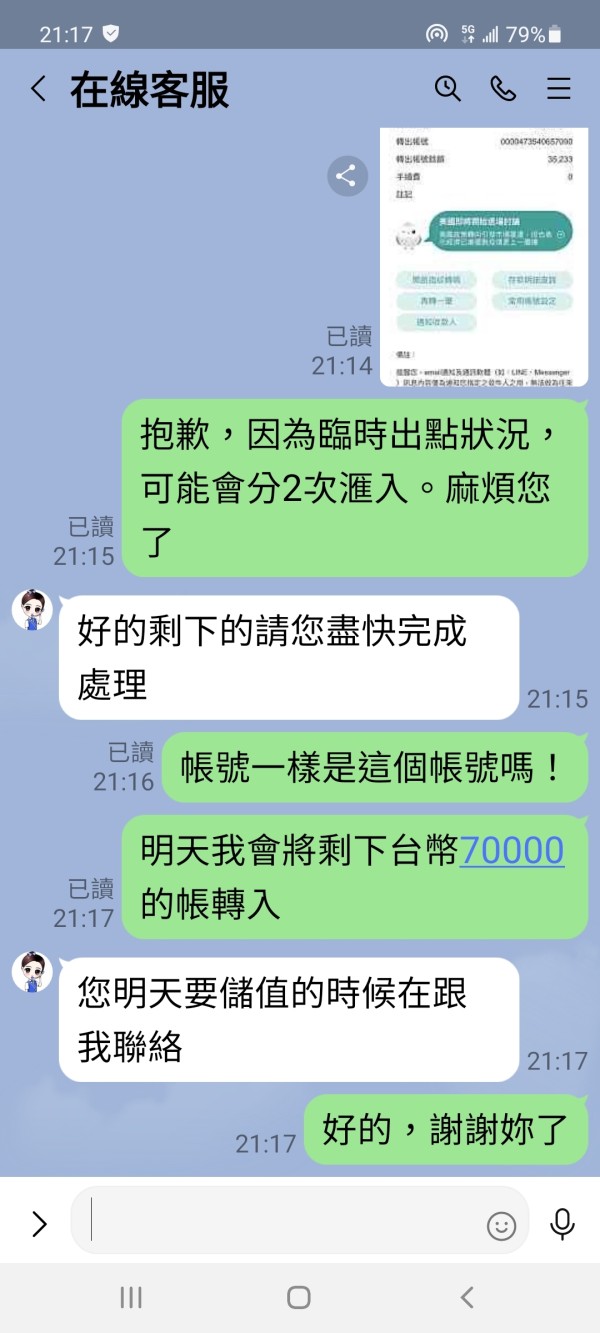Open the chat hamburger menu

point(558,89)
